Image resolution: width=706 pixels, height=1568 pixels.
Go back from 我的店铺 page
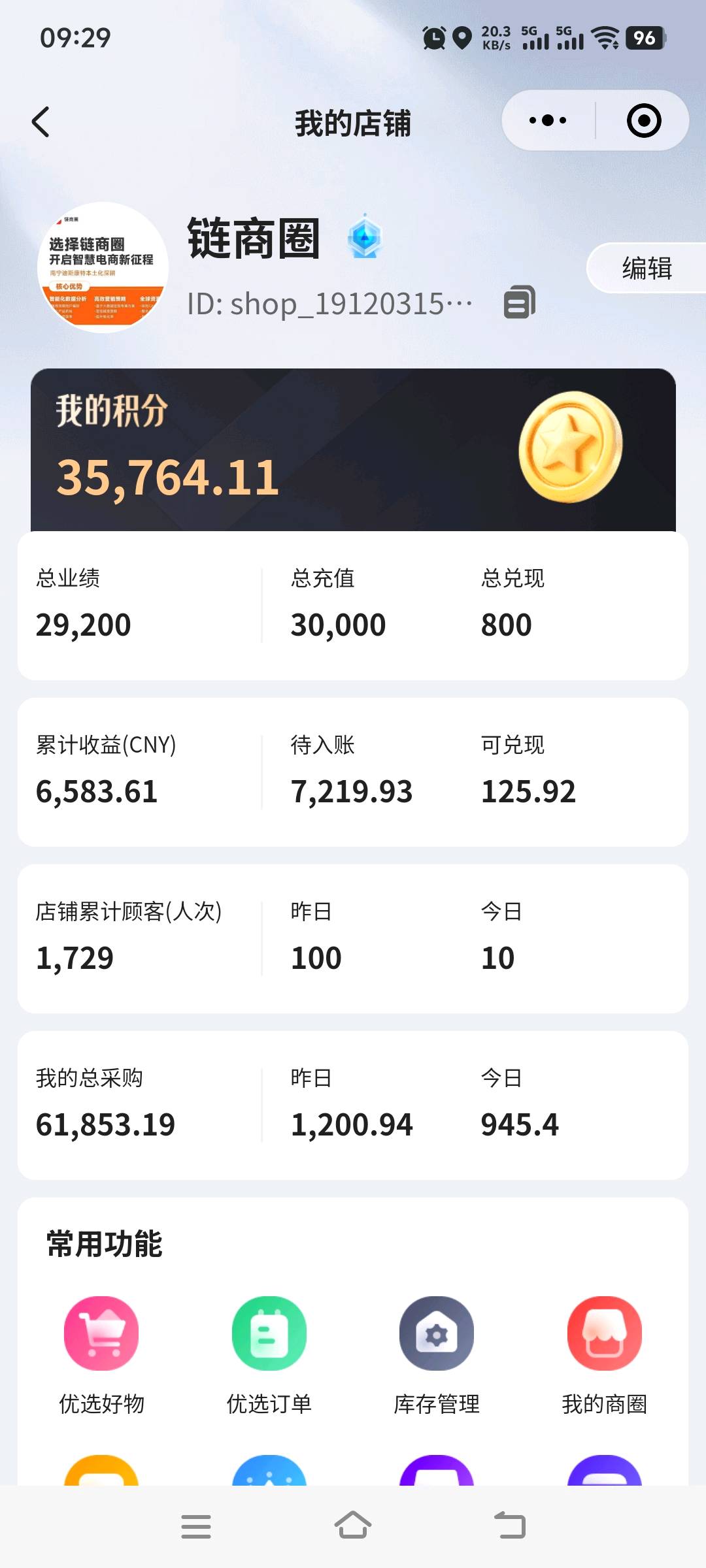coord(41,122)
